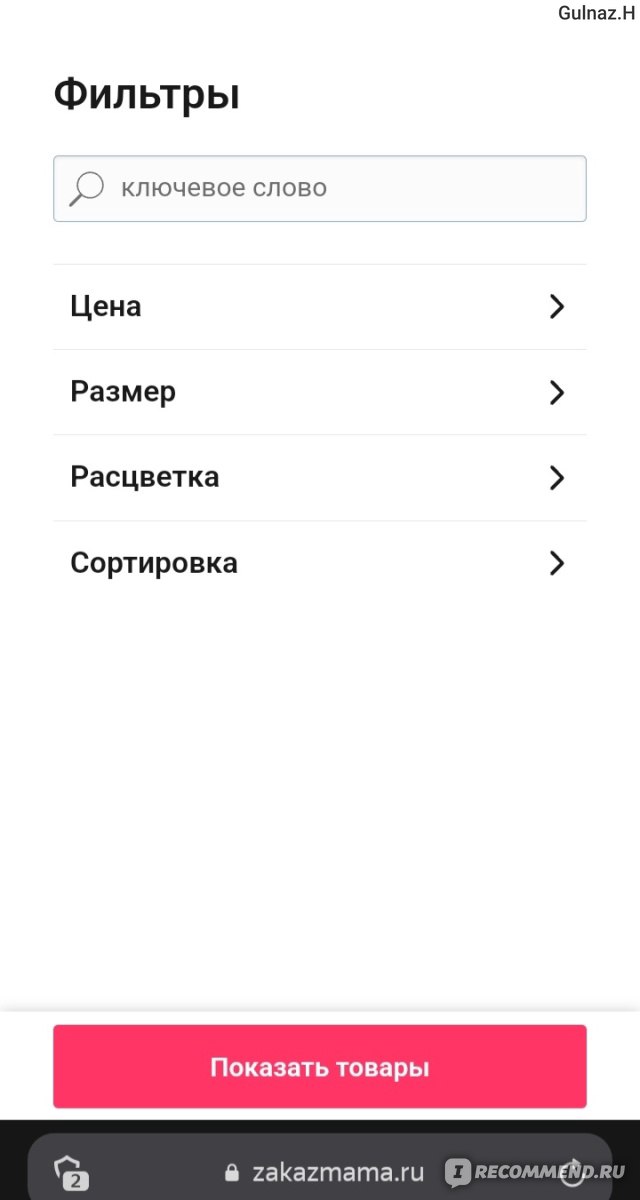
Task: Open the Цена filter
Action: point(320,307)
